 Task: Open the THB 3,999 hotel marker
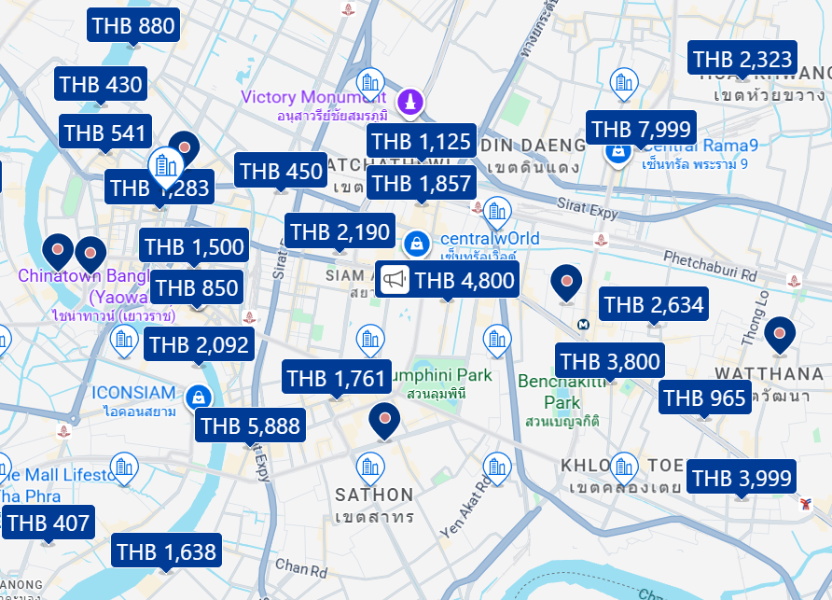[741, 479]
